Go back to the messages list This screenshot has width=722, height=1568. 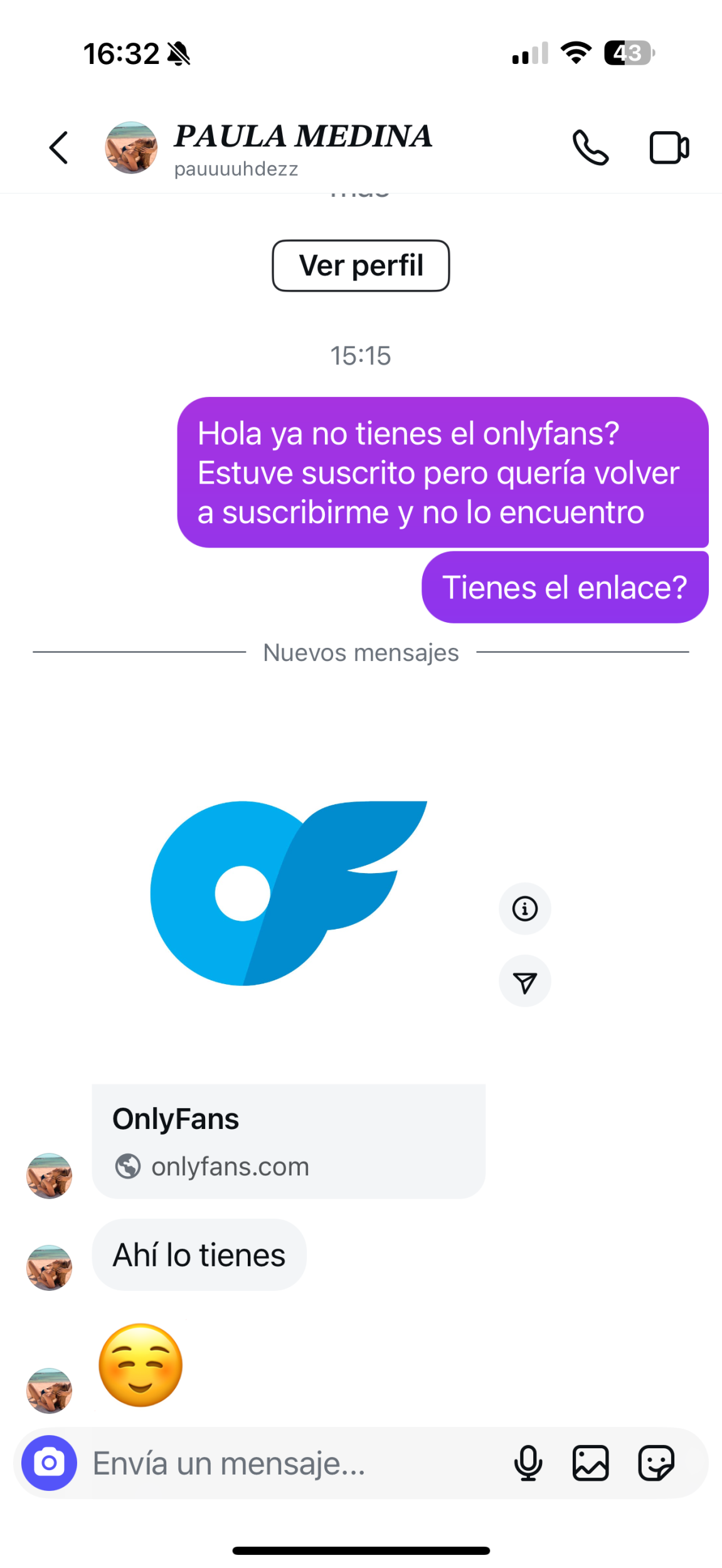point(58,148)
